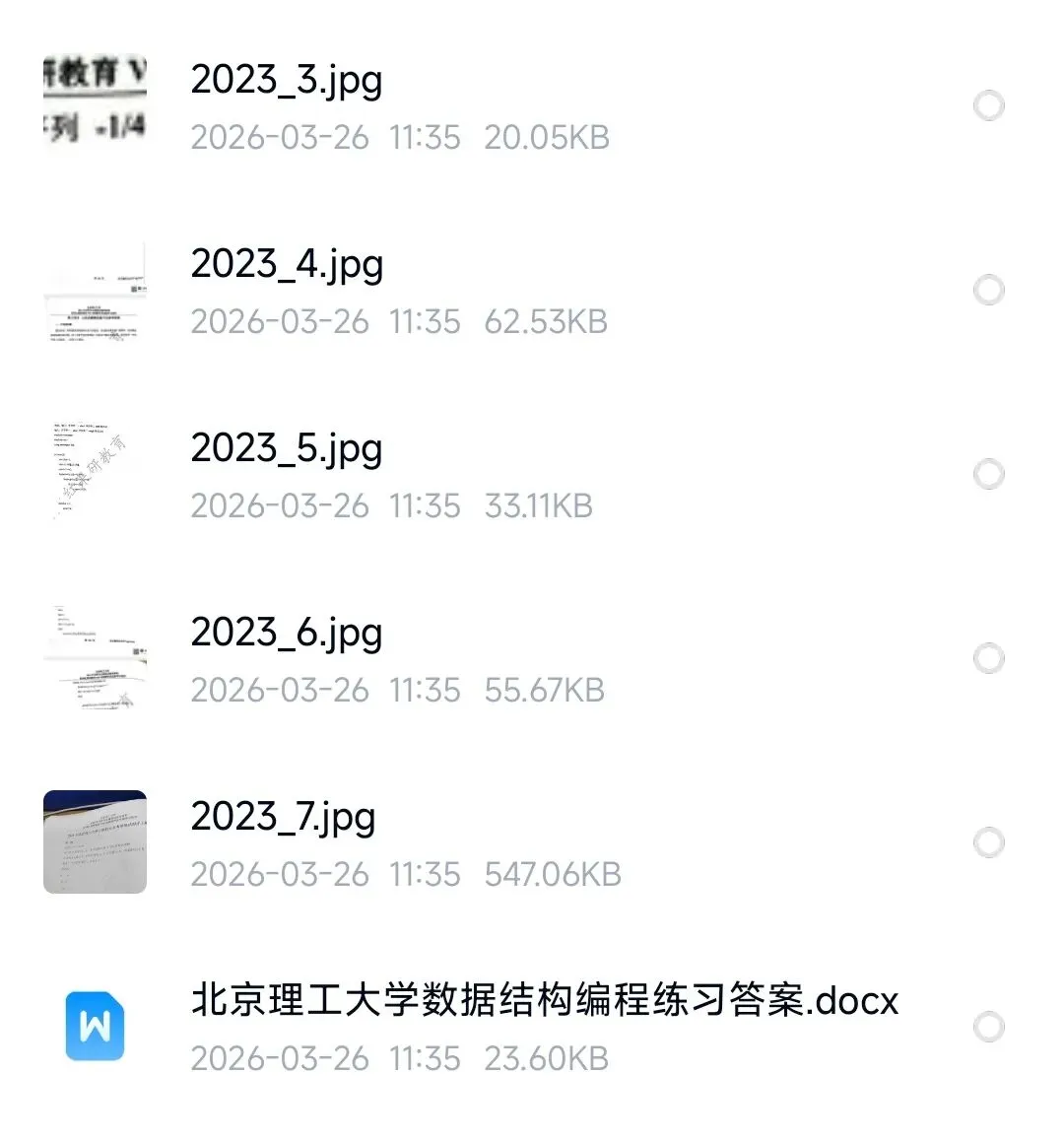This screenshot has height=1140, width=1064.
Task: Mark 2023_5.jpg with its selection circle
Action: tap(988, 474)
